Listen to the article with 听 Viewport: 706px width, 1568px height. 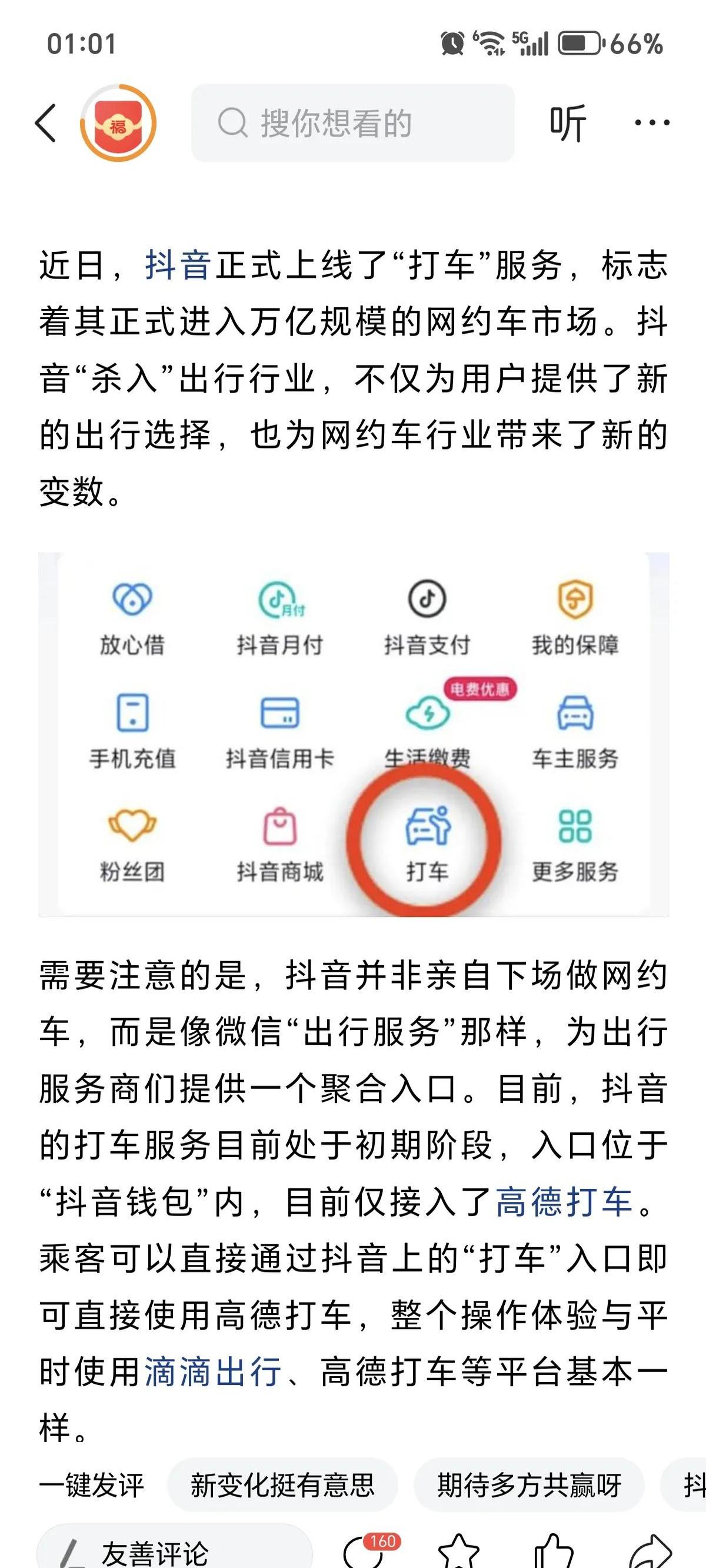[567, 123]
